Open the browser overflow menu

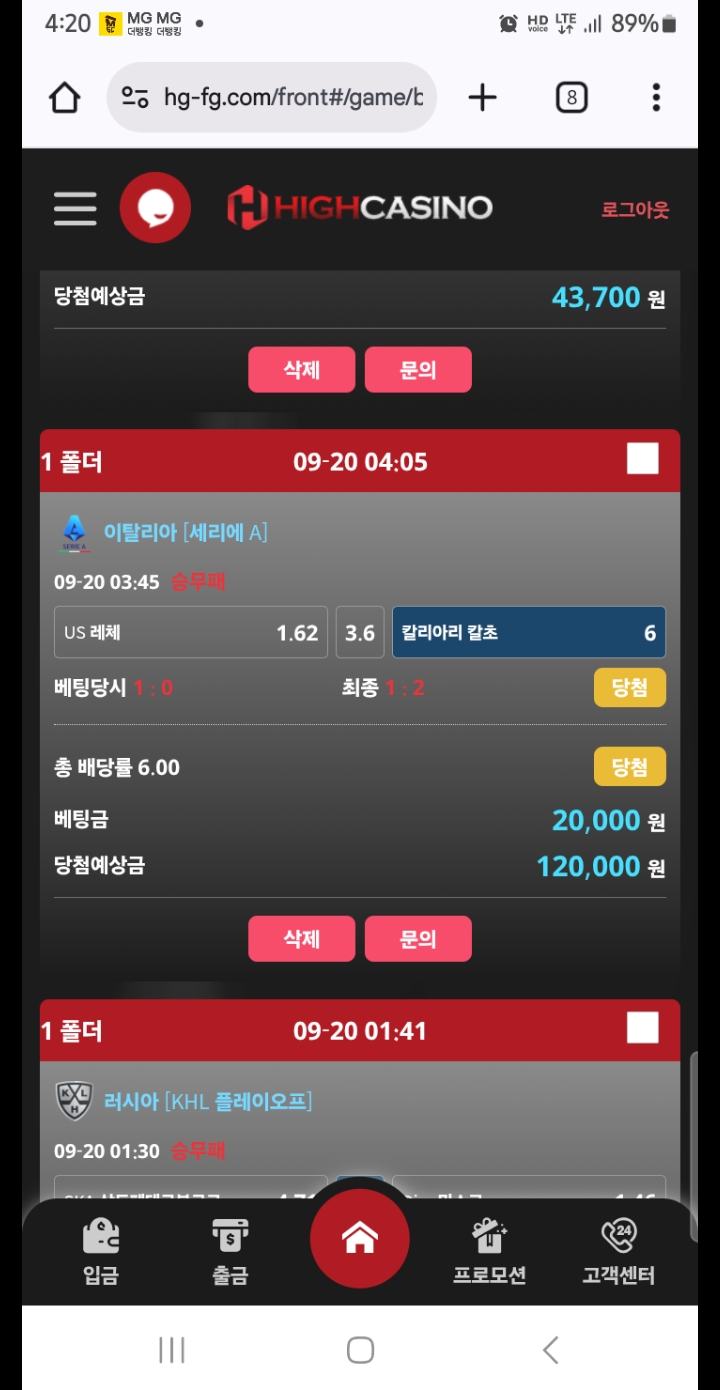pyautogui.click(x=656, y=97)
